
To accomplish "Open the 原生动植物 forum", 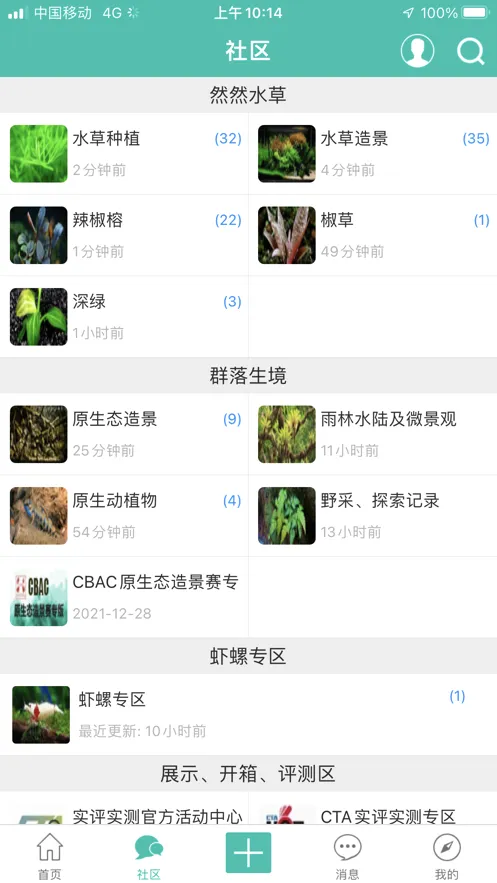I will [x=124, y=516].
